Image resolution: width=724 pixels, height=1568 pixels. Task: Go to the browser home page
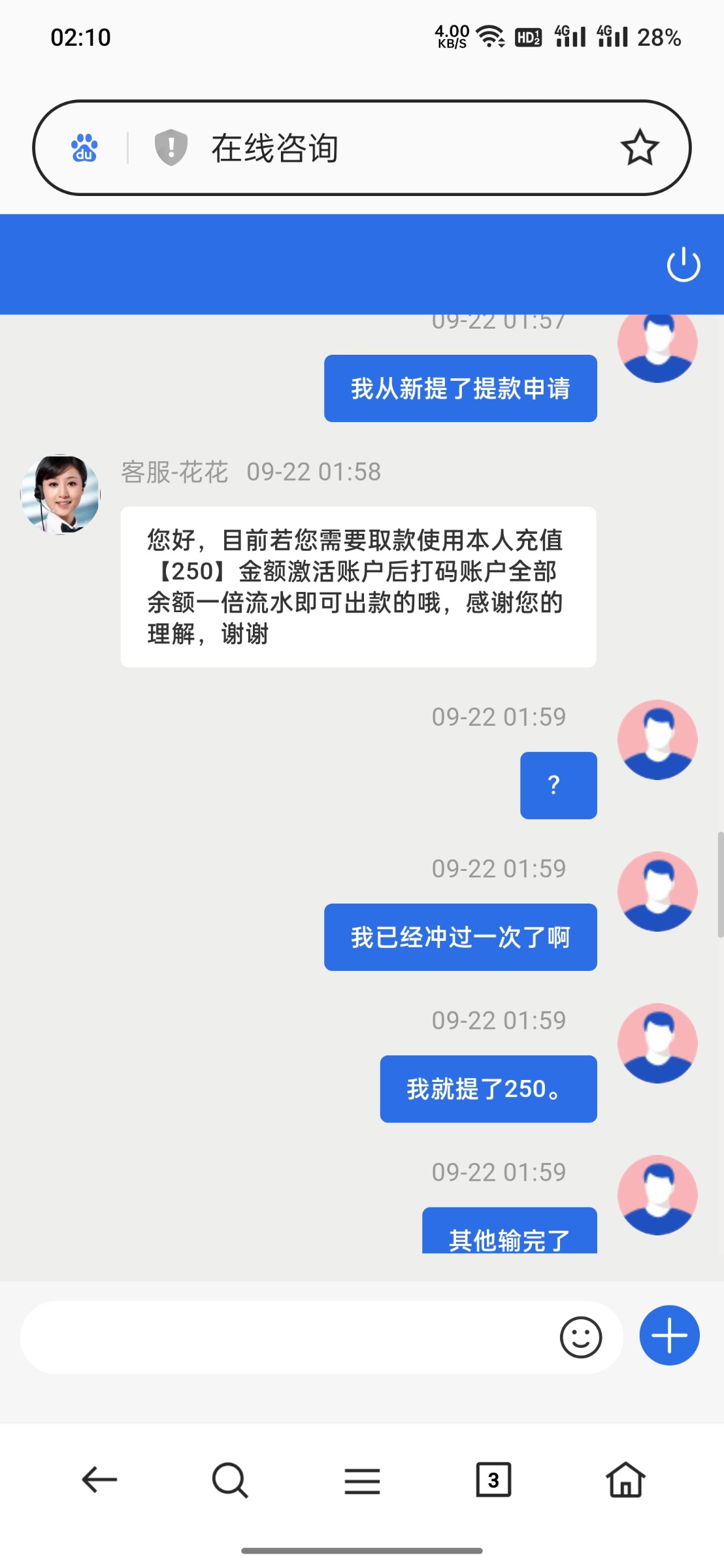[625, 1480]
